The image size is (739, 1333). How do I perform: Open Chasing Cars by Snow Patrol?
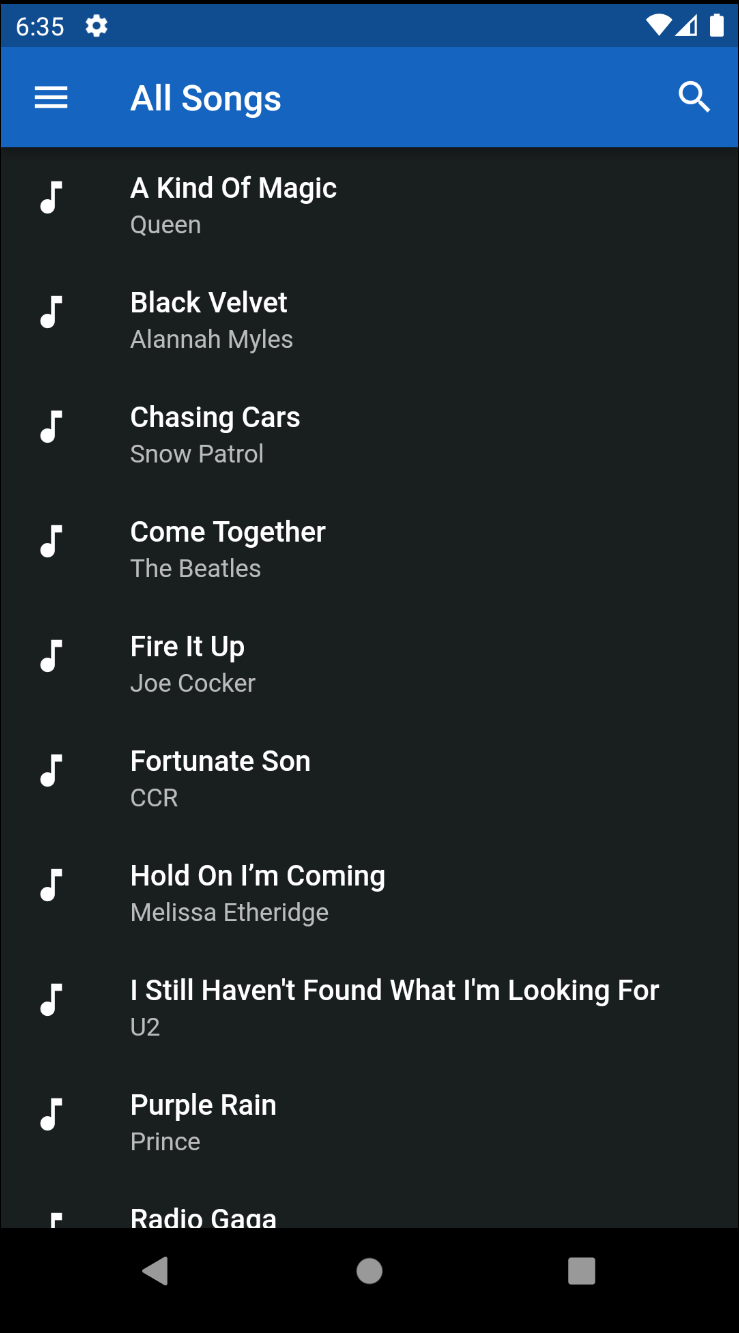point(369,435)
